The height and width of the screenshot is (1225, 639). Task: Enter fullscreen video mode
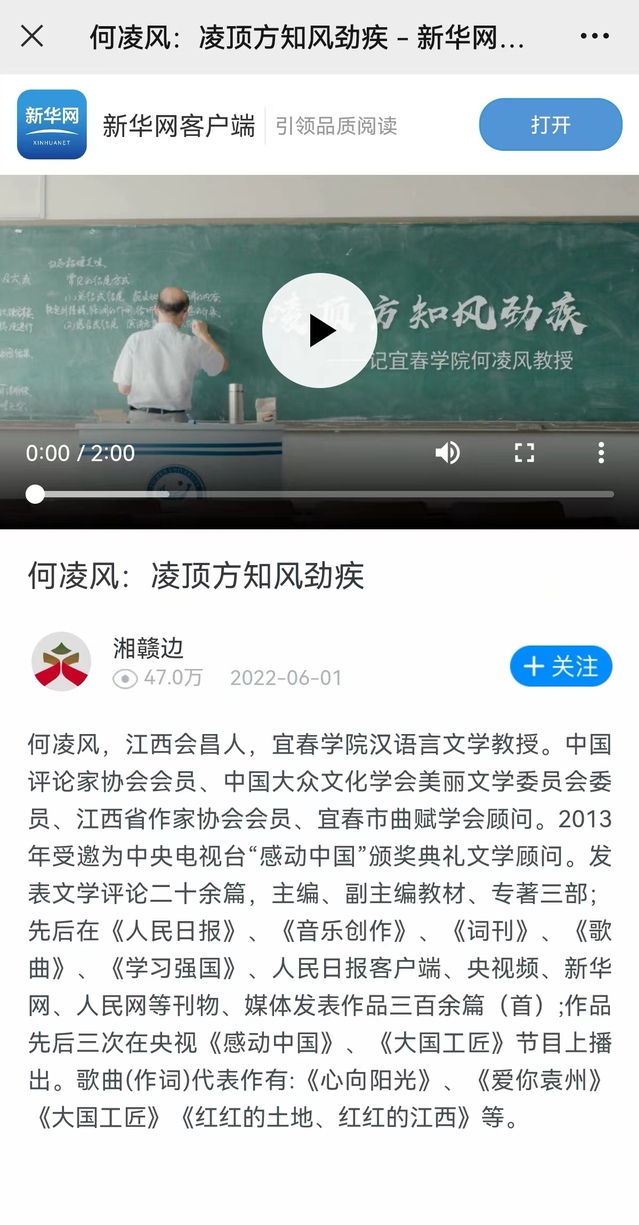(524, 453)
